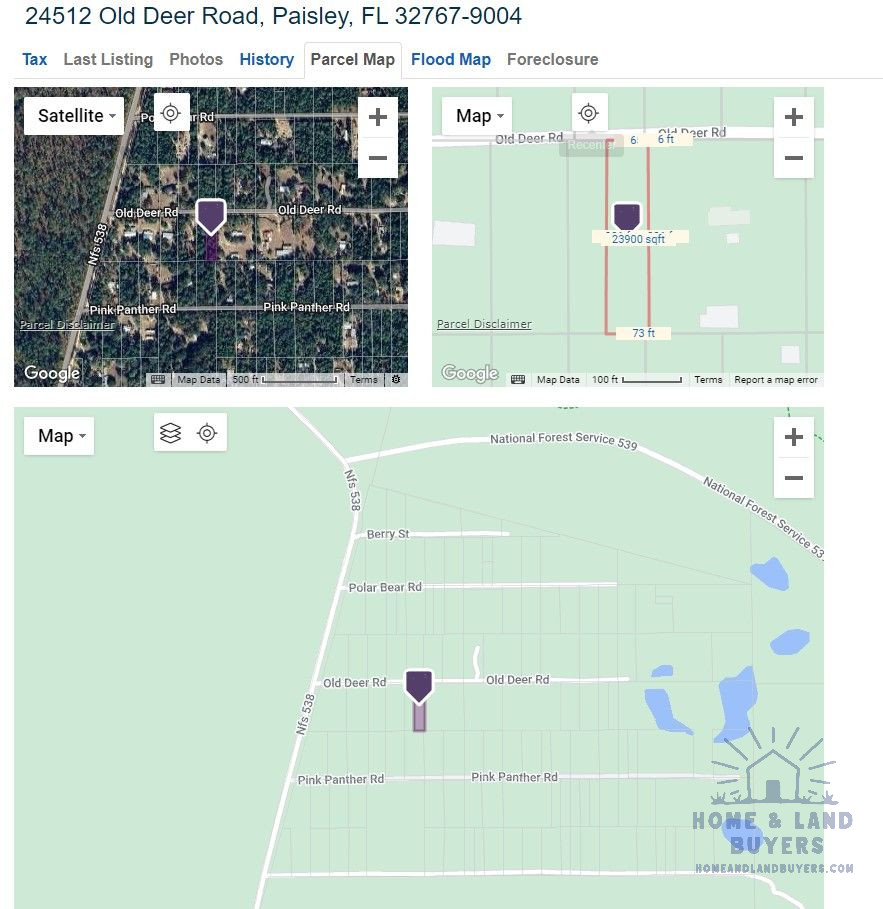Zoom in on the 23900 sqft parcel map
This screenshot has width=883, height=909.
pos(794,117)
